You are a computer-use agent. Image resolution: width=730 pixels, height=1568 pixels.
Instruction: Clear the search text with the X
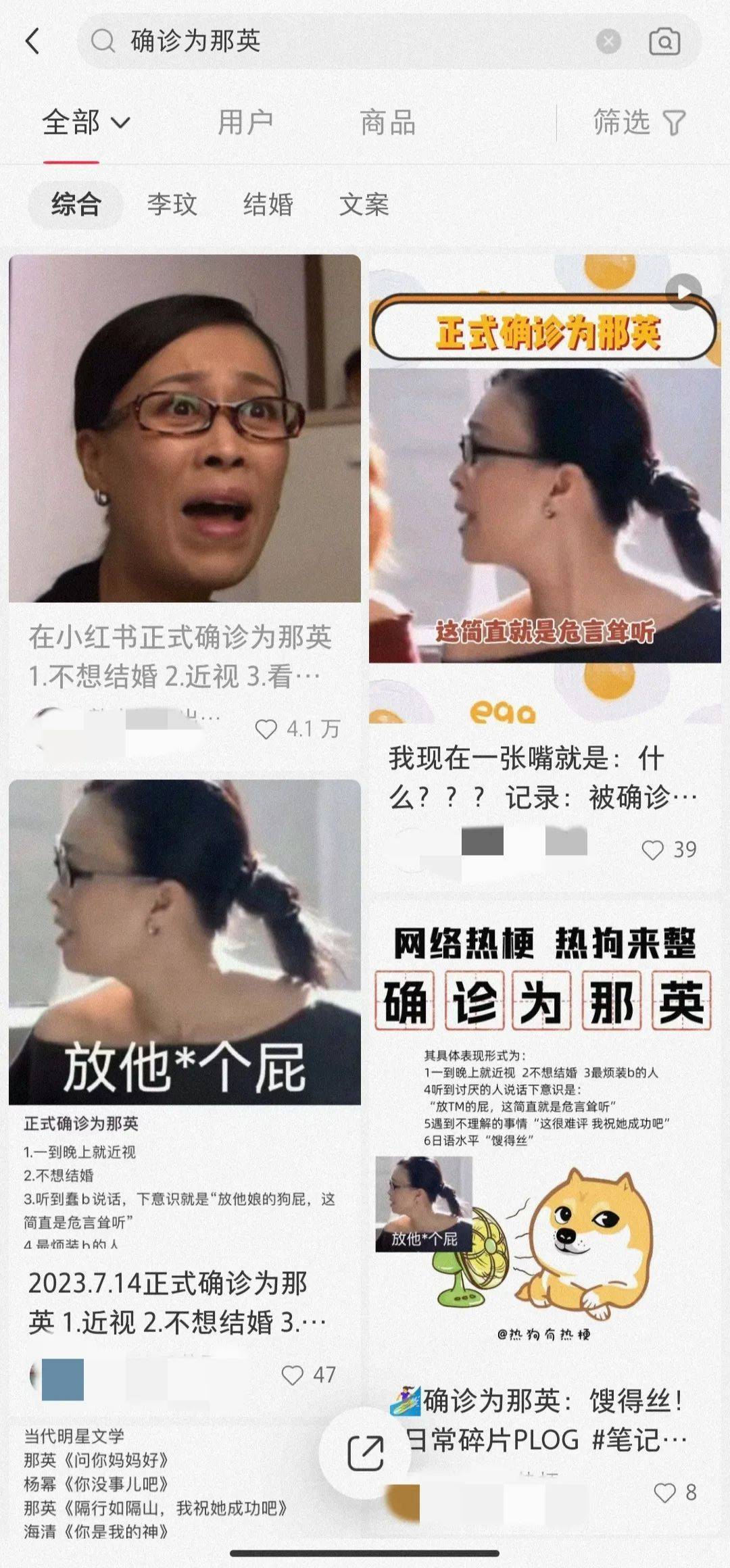(x=608, y=41)
